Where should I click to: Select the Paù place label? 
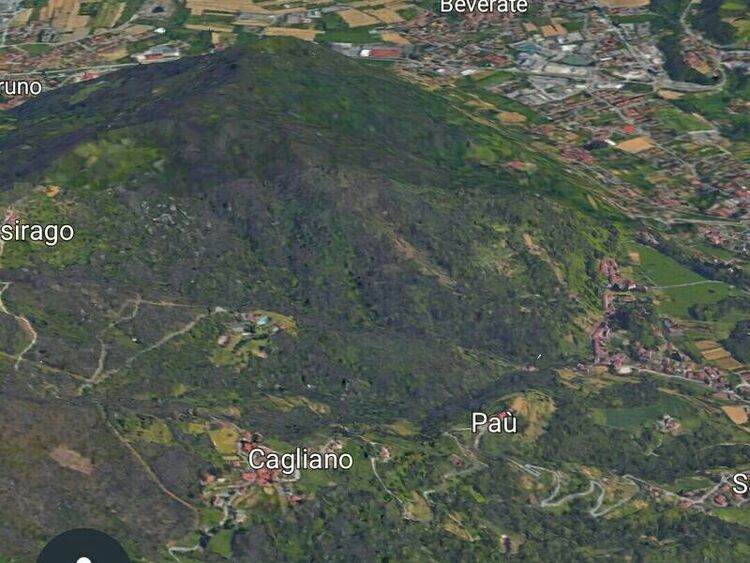[x=494, y=423]
